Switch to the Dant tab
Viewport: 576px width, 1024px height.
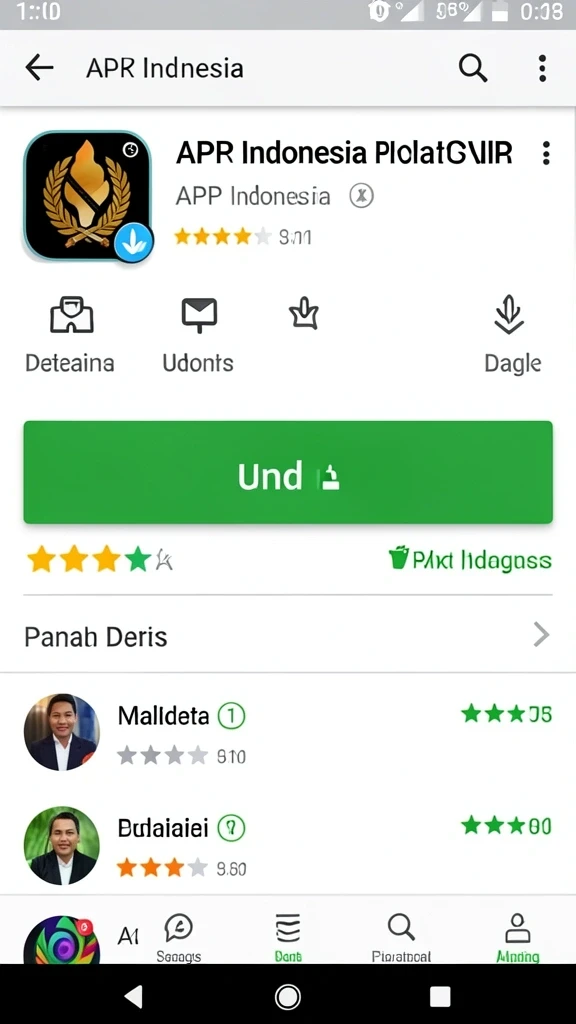[288, 938]
